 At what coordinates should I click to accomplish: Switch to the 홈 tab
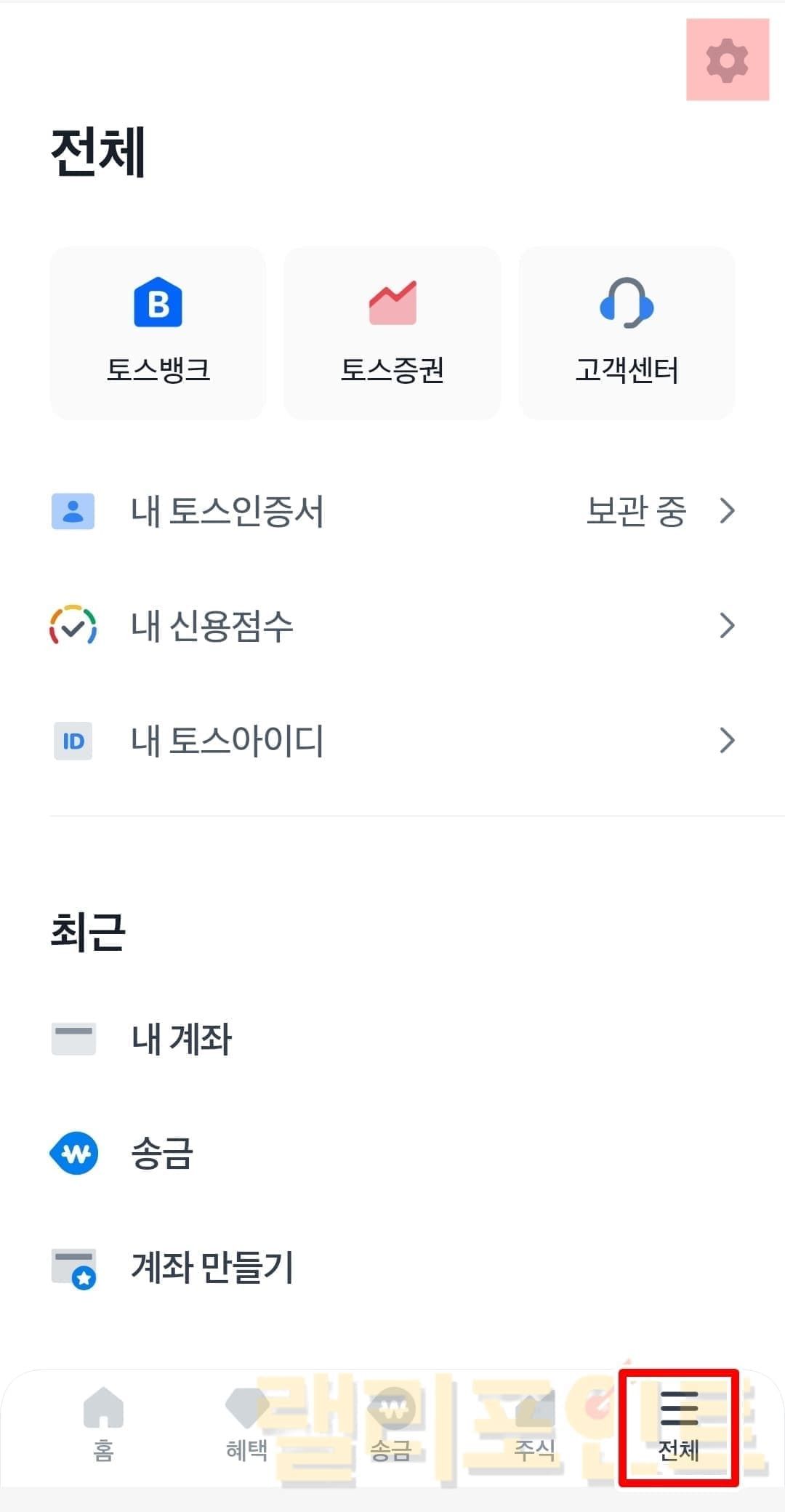tap(103, 1425)
